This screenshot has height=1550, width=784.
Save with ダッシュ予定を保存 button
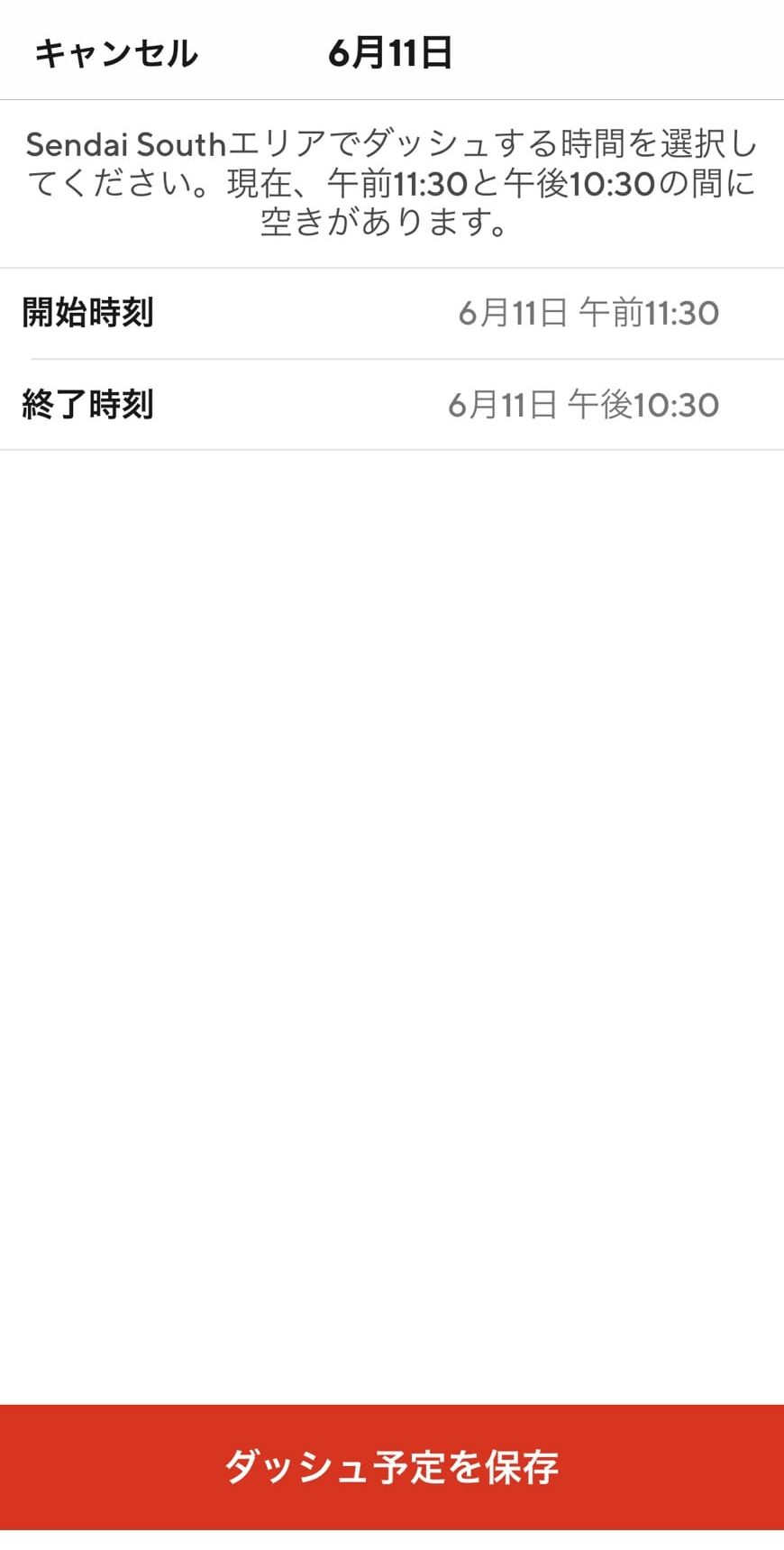click(x=391, y=1467)
